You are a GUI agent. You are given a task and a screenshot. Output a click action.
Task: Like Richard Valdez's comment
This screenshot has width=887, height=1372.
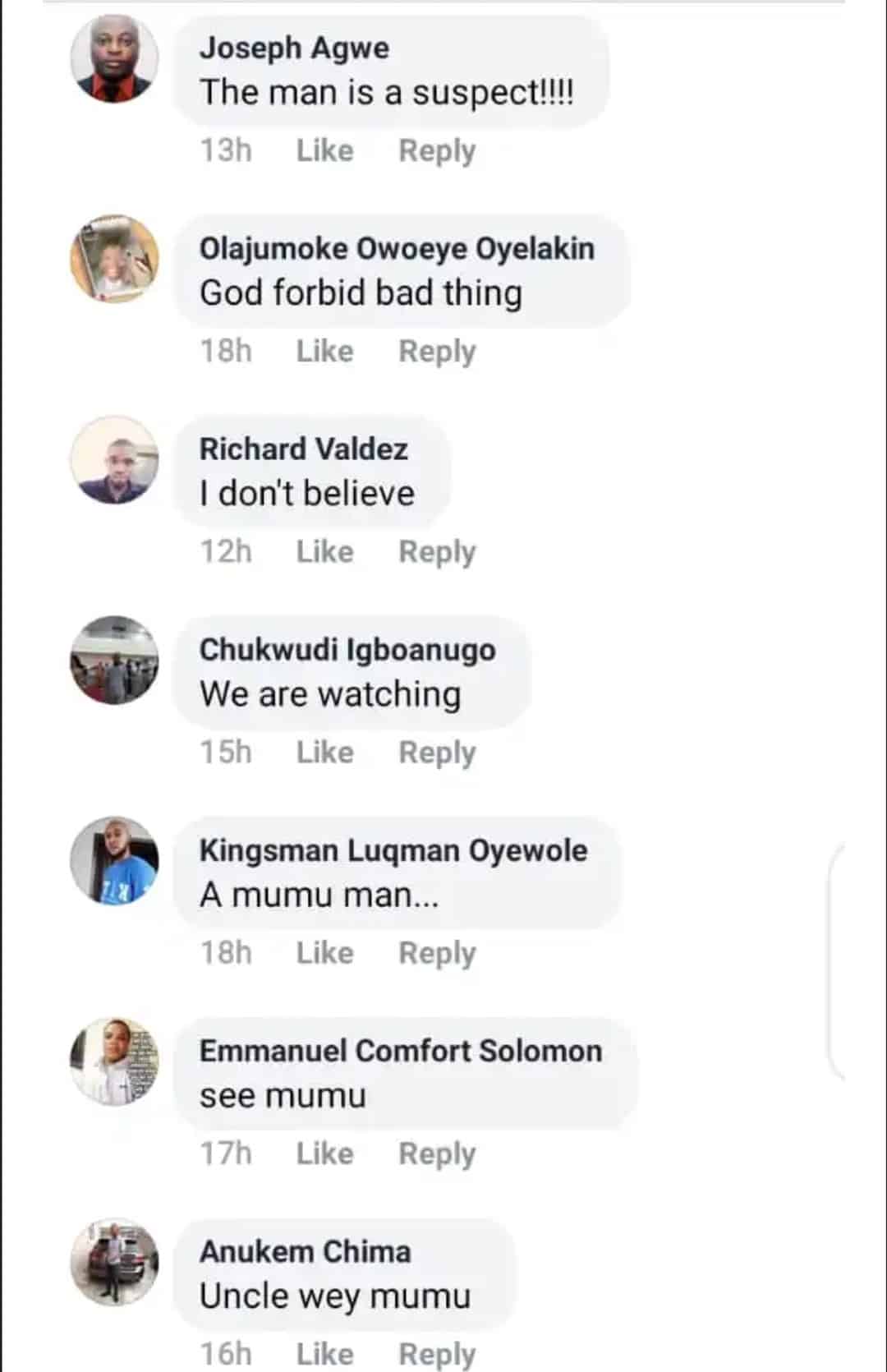click(x=324, y=551)
